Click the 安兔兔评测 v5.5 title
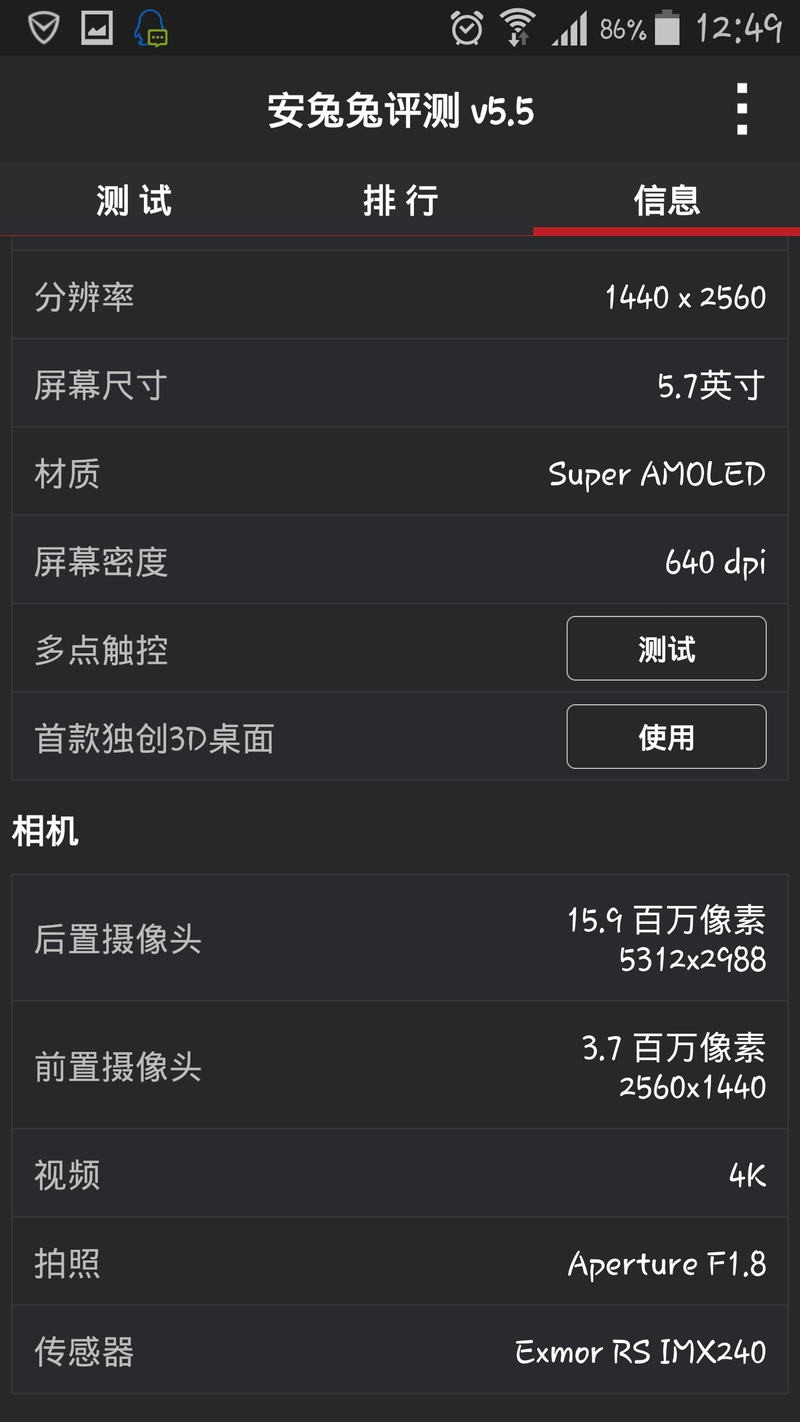This screenshot has width=800, height=1422. tap(400, 110)
